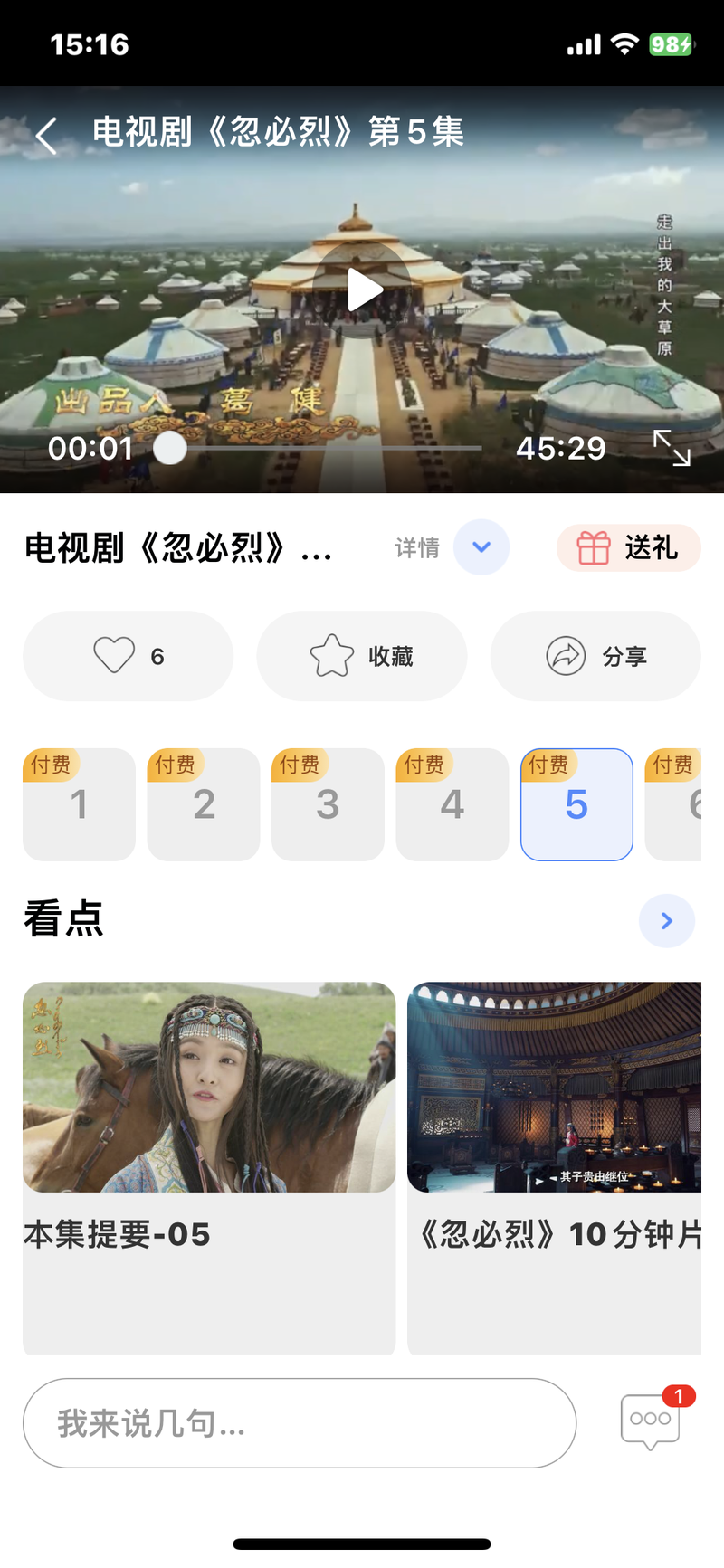The width and height of the screenshot is (724, 1568).
Task: Open more 看点 with the arrow
Action: 666,921
